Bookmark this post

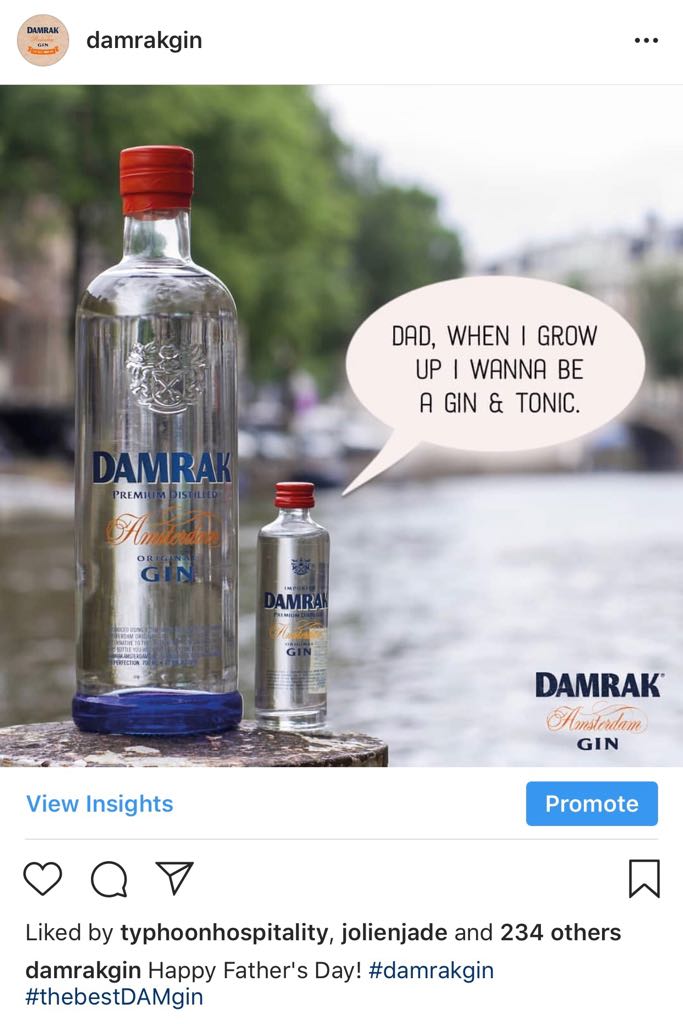[x=644, y=879]
